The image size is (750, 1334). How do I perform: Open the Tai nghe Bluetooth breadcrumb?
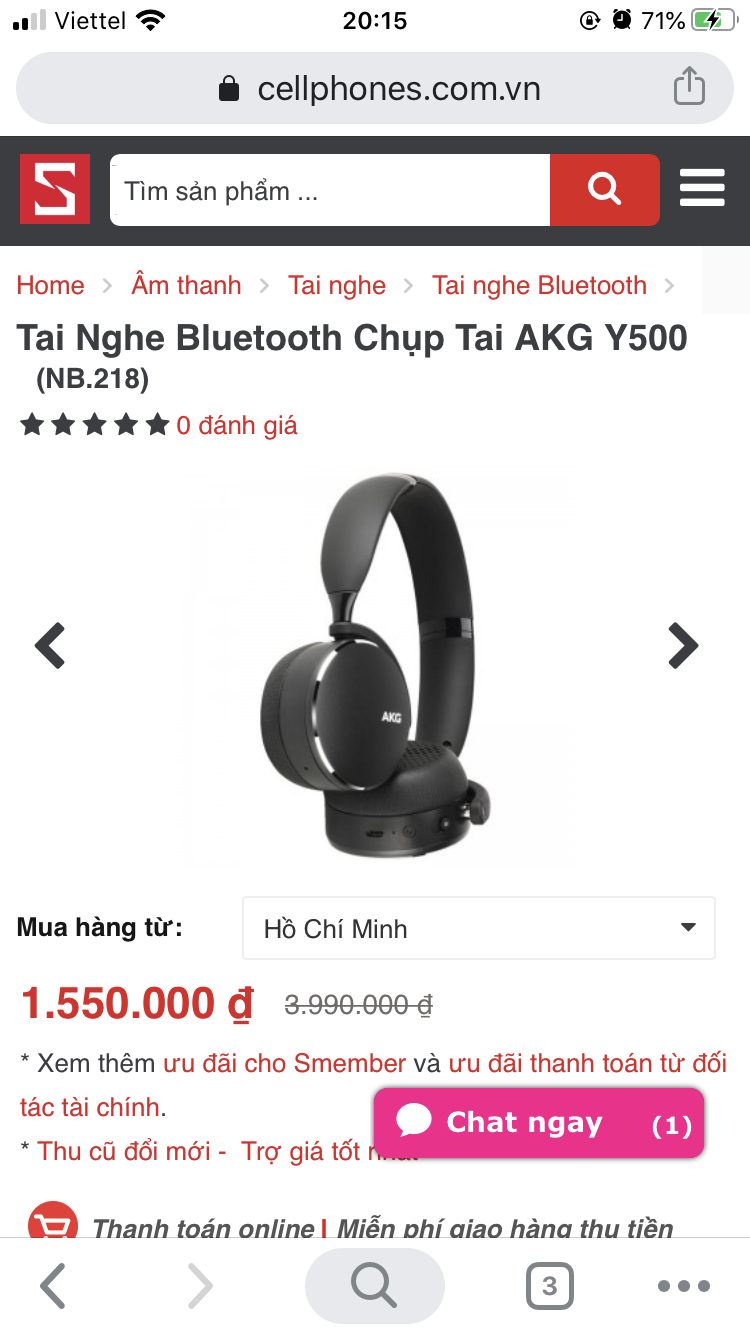[x=539, y=285]
